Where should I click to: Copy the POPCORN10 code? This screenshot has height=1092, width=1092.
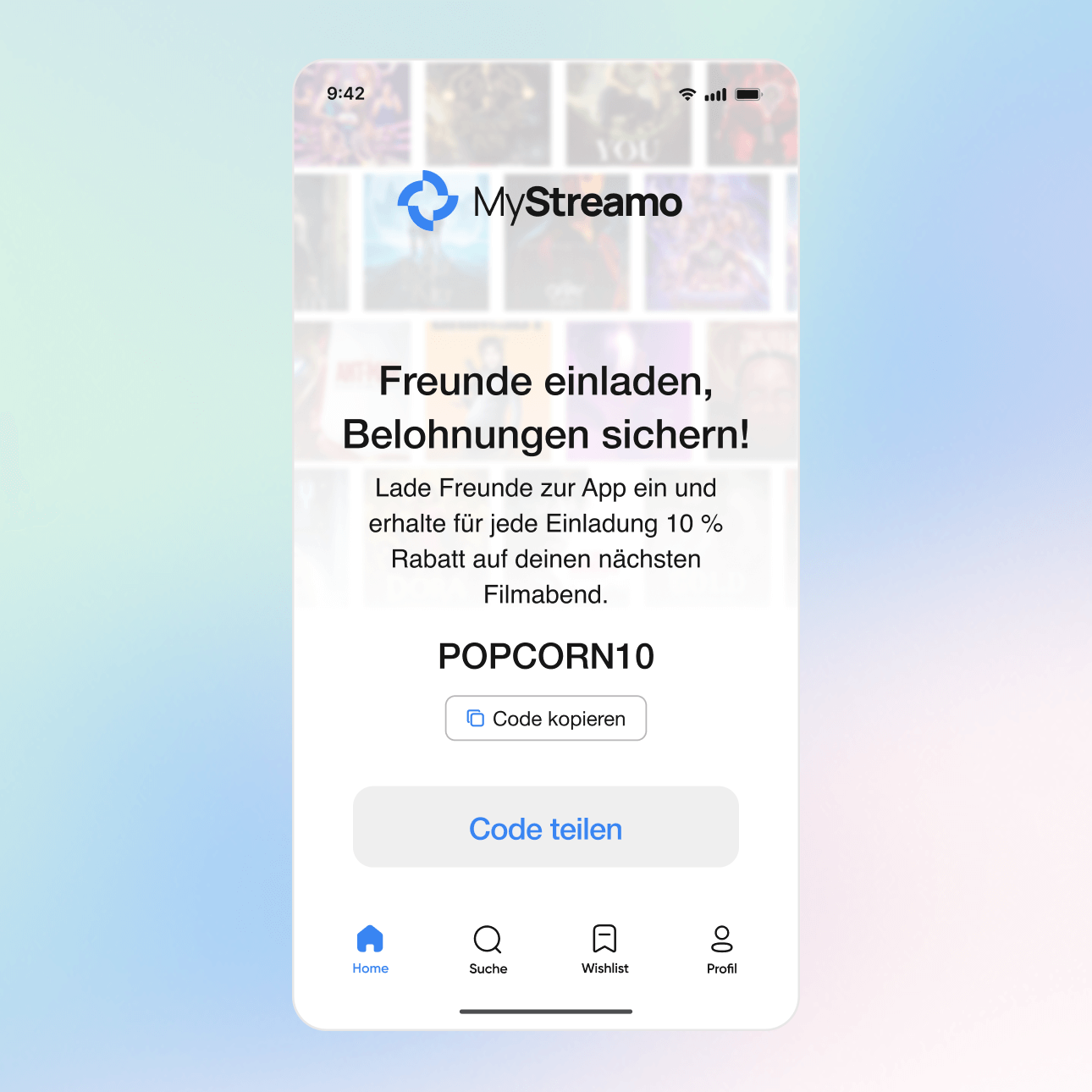tap(546, 719)
